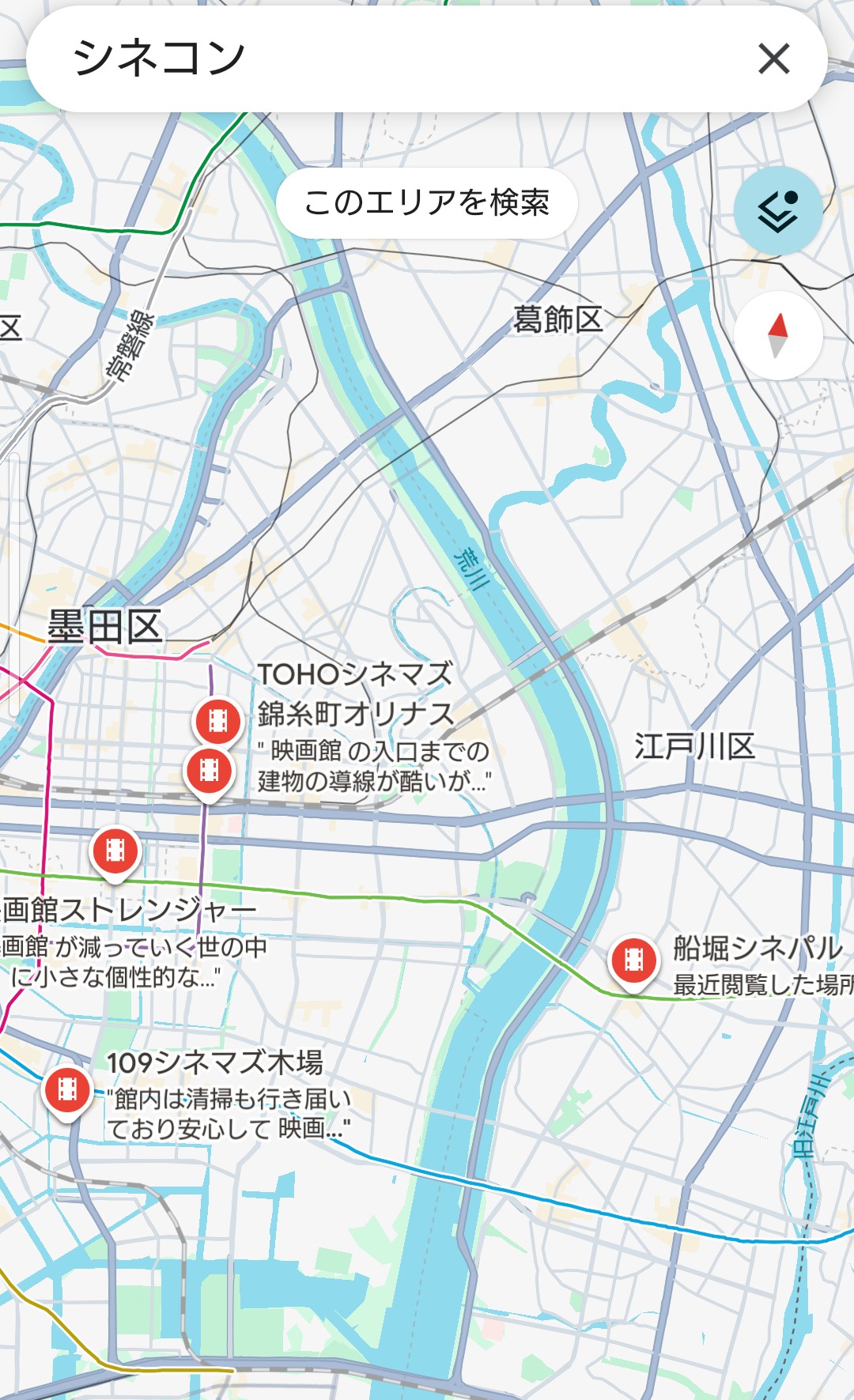Open the map layers button

click(x=778, y=210)
